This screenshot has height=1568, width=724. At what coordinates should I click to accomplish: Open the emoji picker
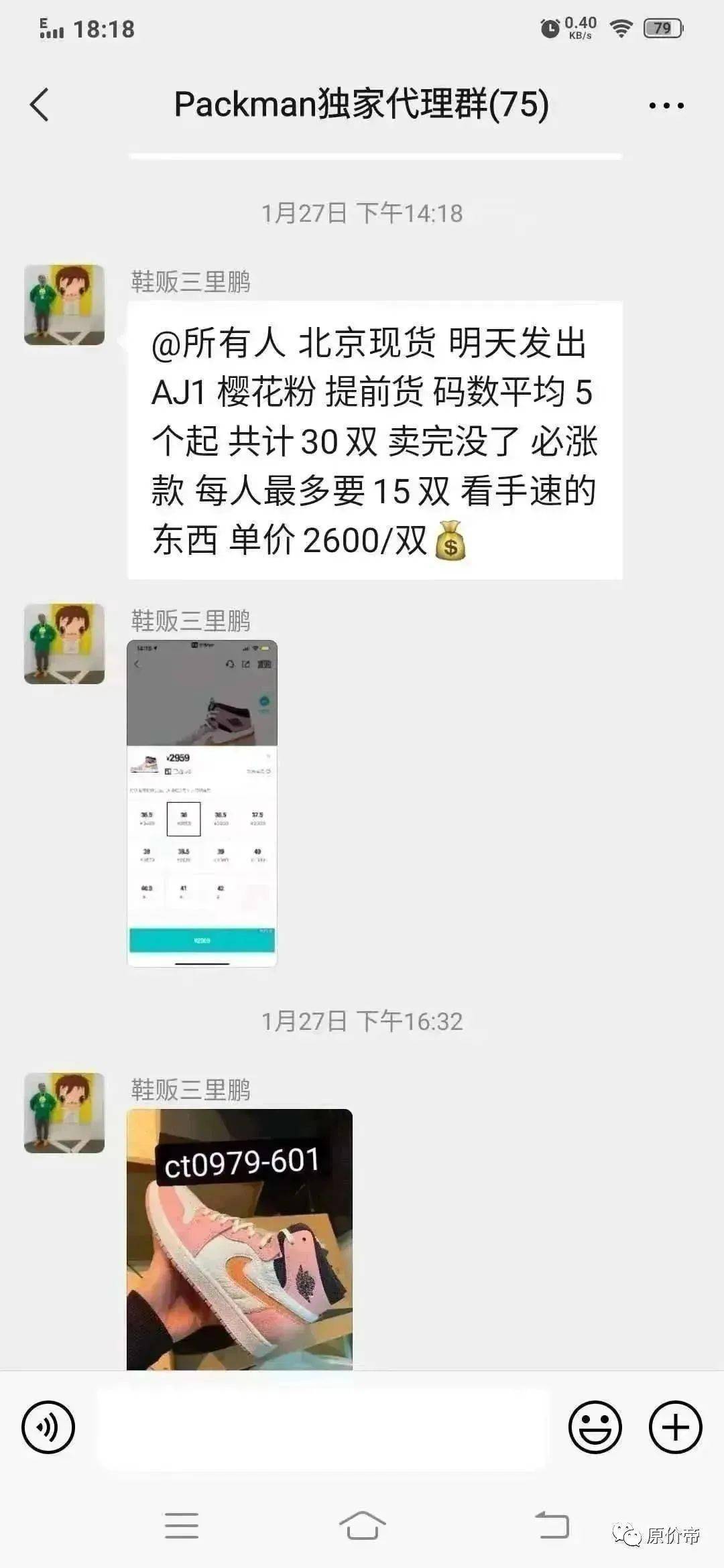pos(595,1427)
